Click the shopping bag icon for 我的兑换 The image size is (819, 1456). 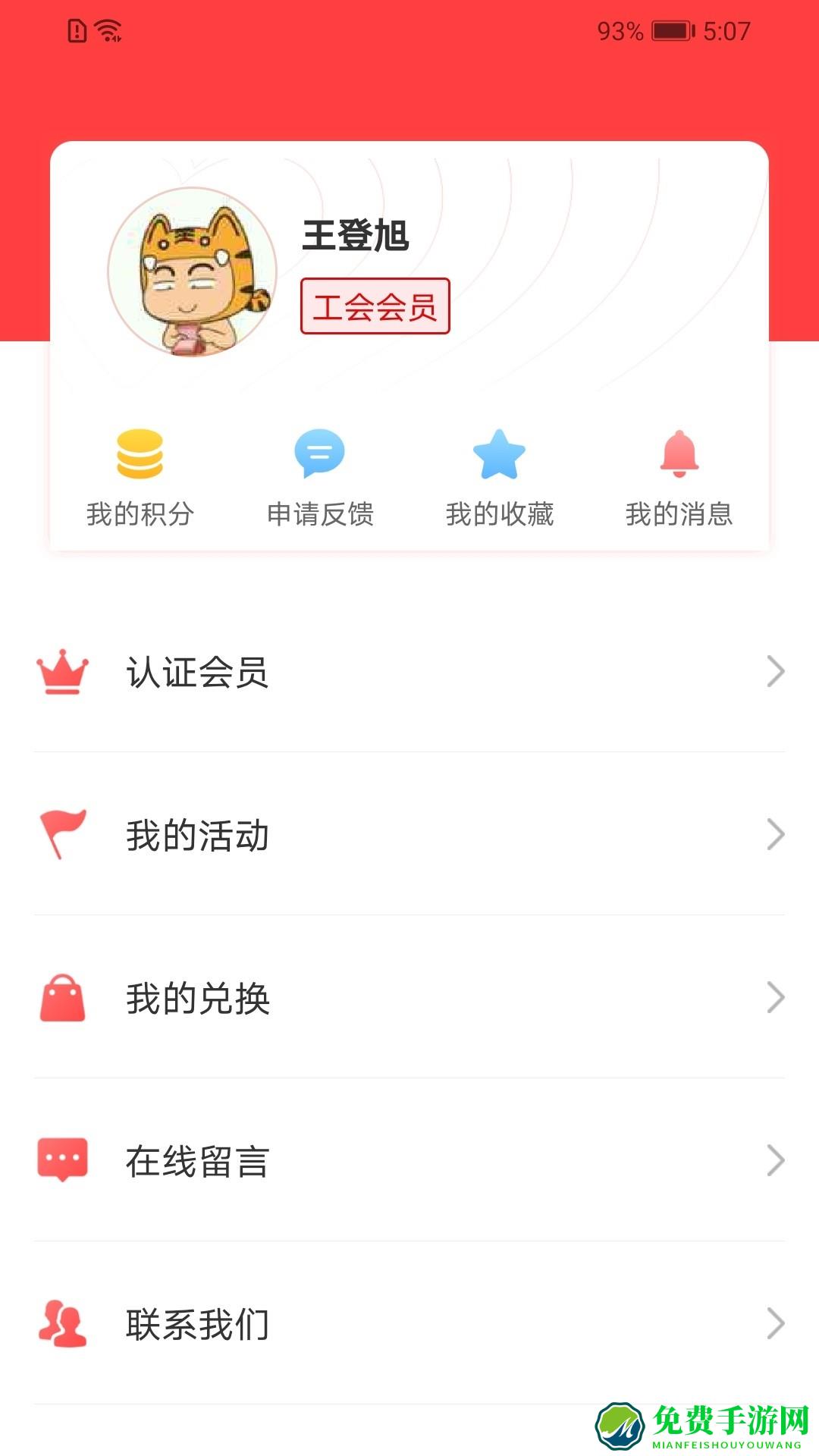click(63, 993)
